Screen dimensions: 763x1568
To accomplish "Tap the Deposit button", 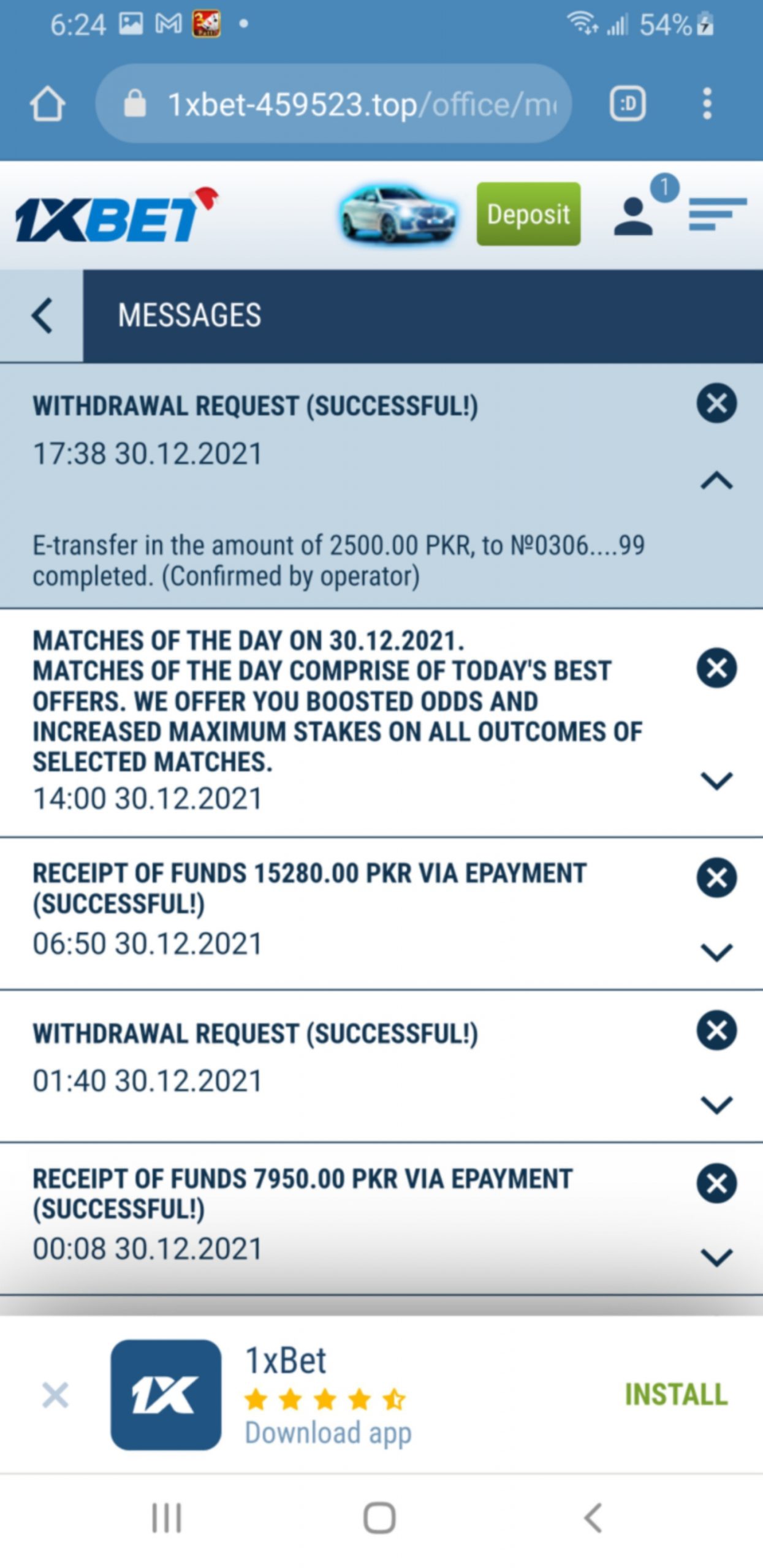I will pyautogui.click(x=528, y=214).
